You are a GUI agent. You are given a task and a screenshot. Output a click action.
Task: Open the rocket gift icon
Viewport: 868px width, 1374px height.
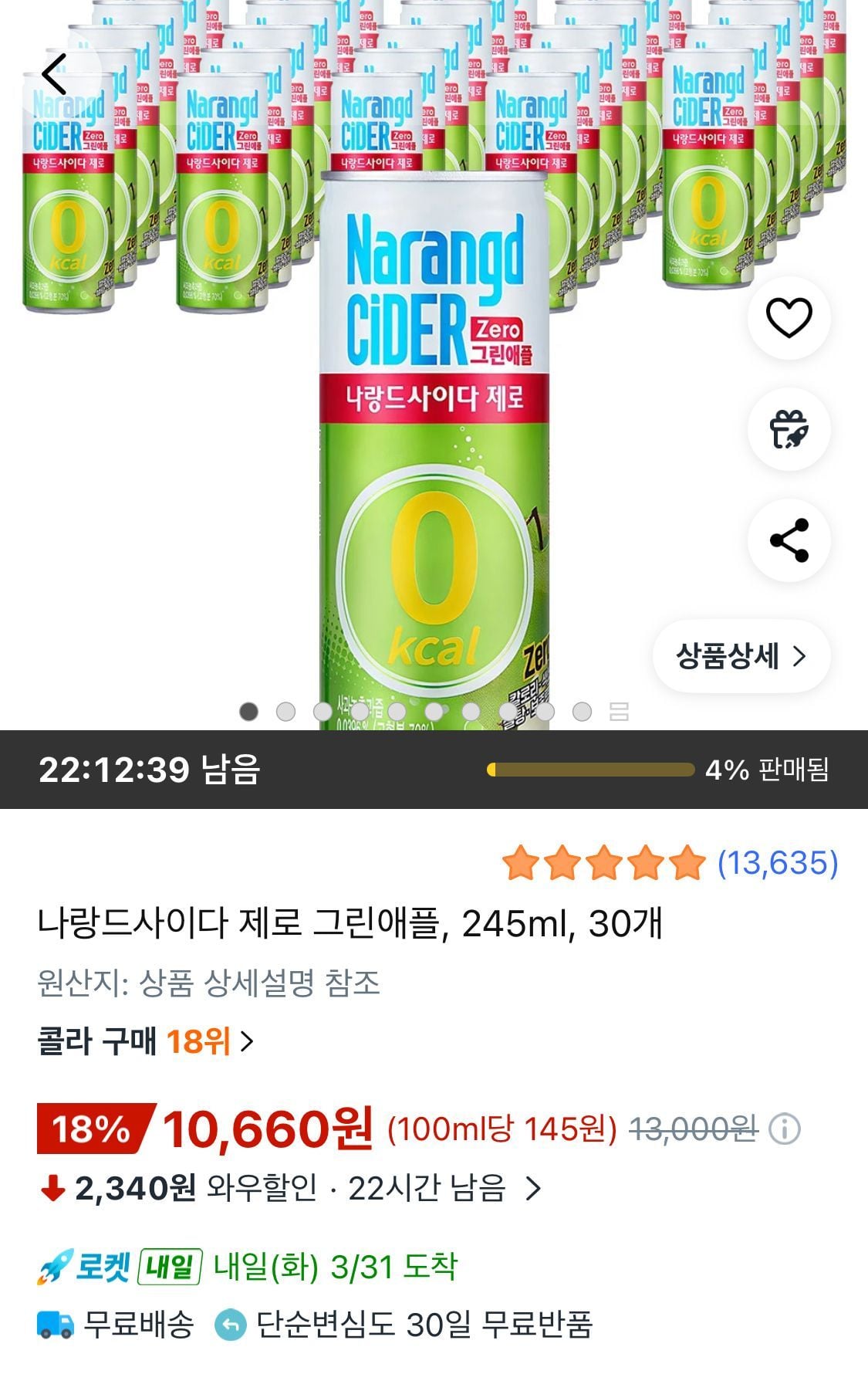point(789,429)
